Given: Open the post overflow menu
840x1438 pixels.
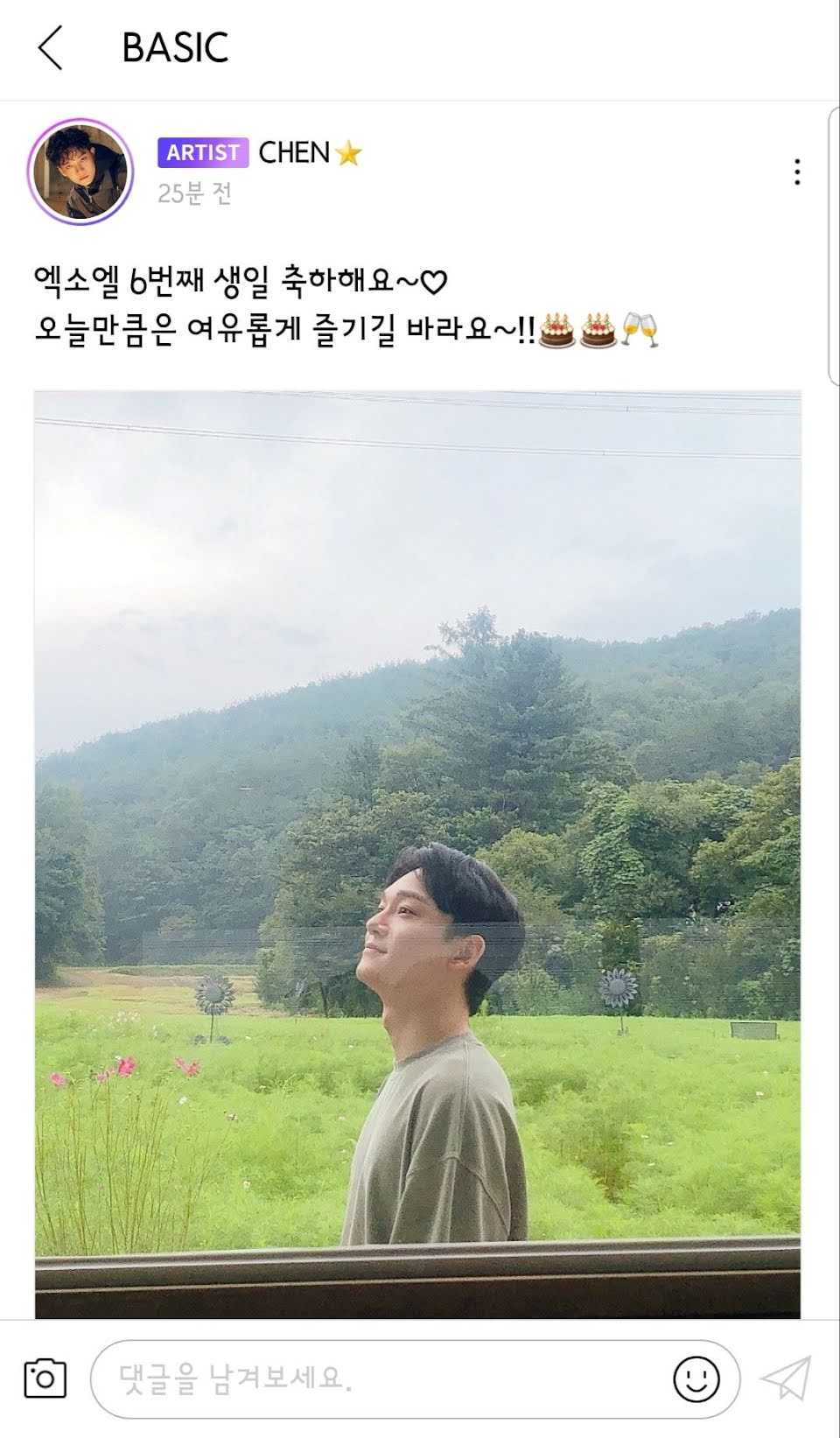Looking at the screenshot, I should [796, 172].
